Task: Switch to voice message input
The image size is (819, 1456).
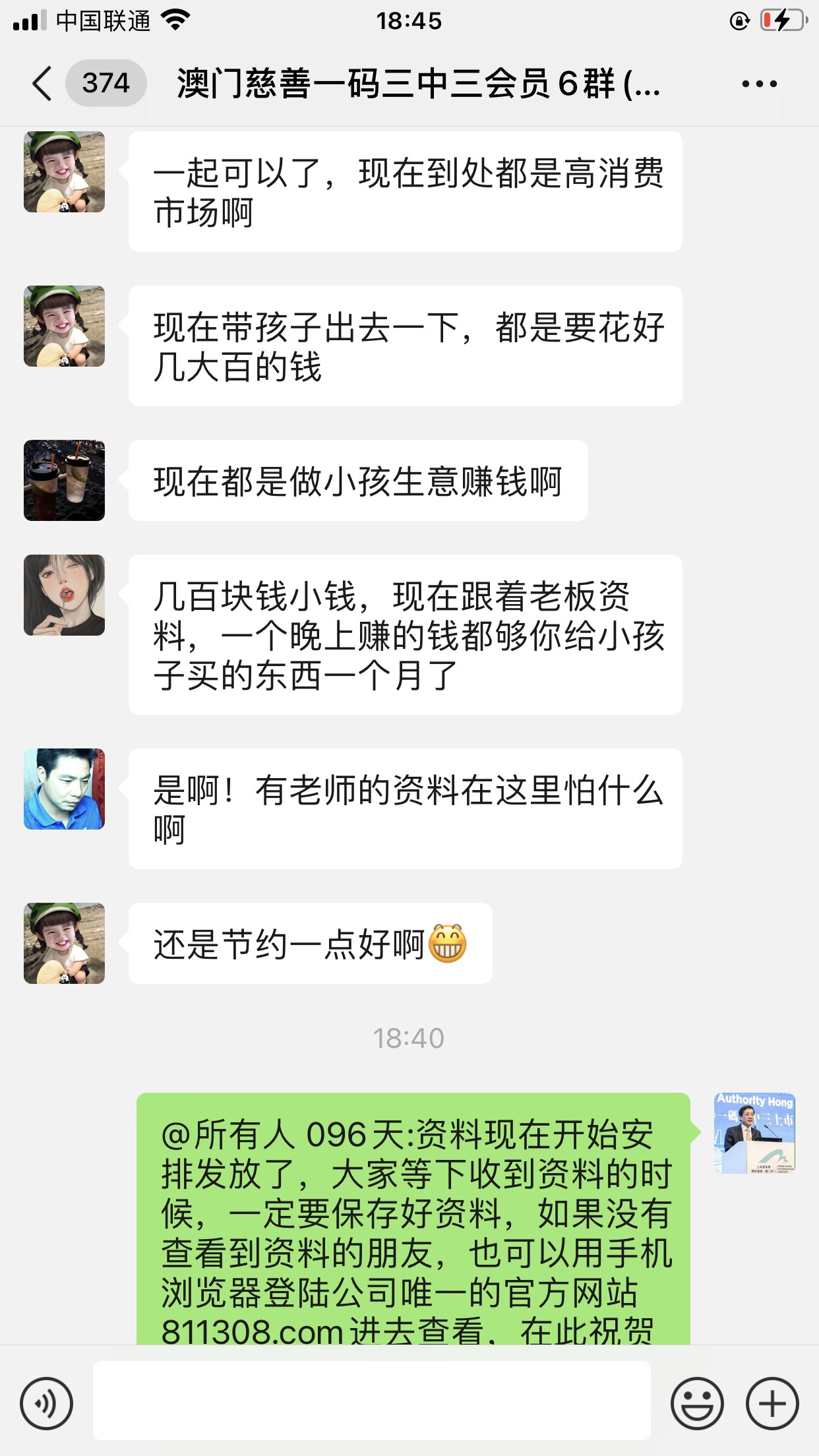Action: click(46, 1403)
